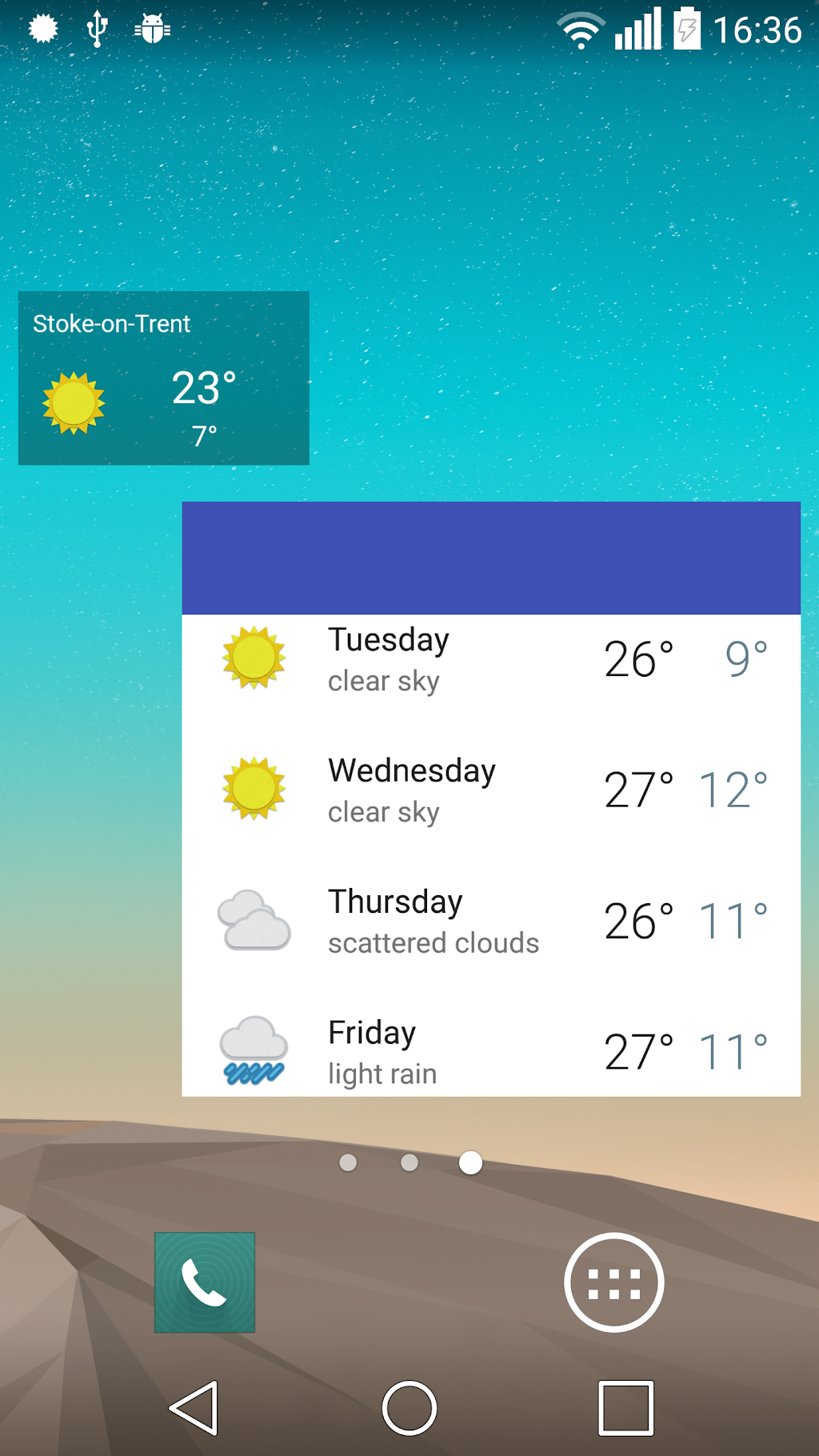Go back with the navigation bar
The width and height of the screenshot is (819, 1456).
(x=194, y=1408)
